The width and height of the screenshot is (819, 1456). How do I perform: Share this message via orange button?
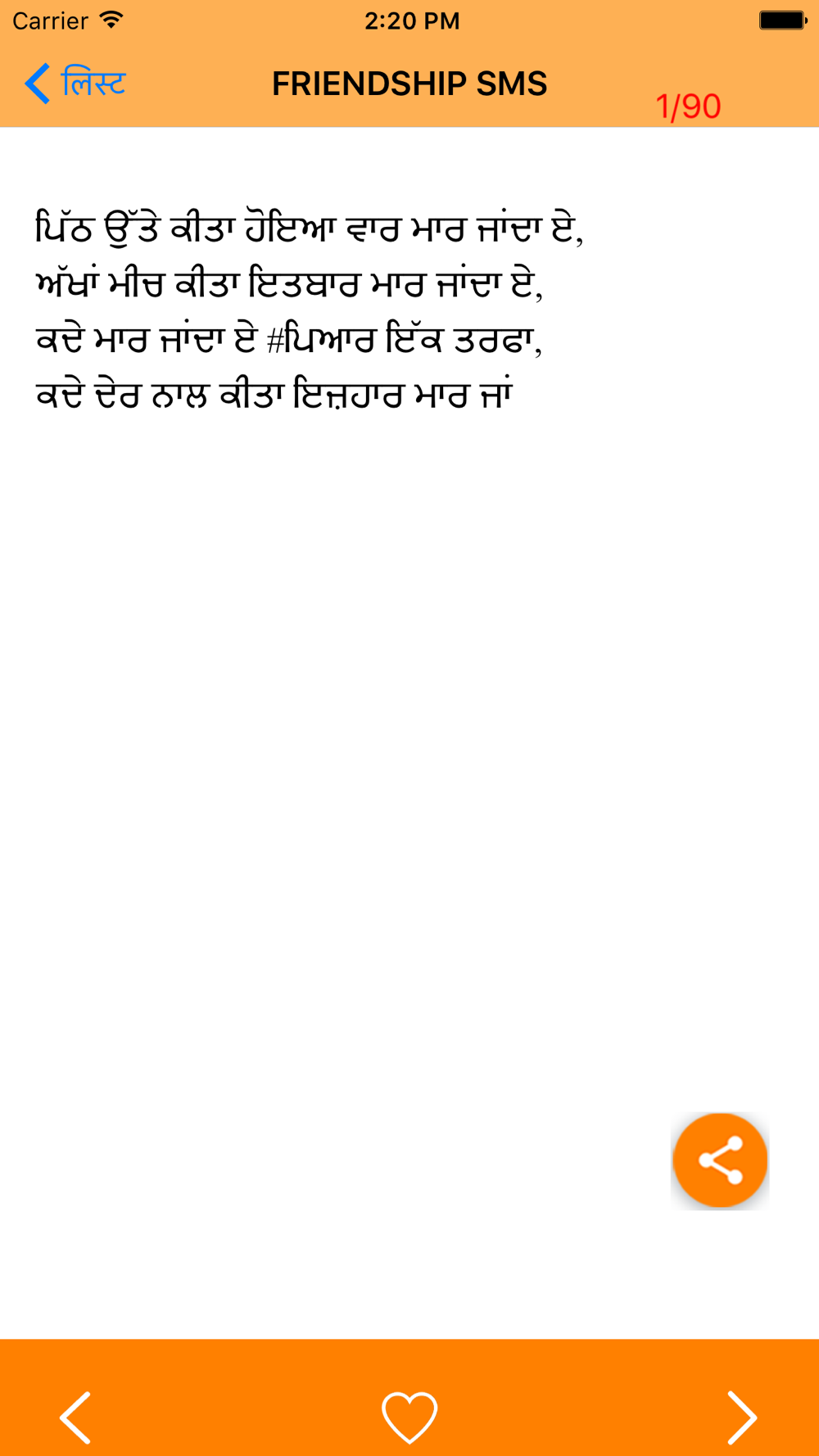point(720,1160)
